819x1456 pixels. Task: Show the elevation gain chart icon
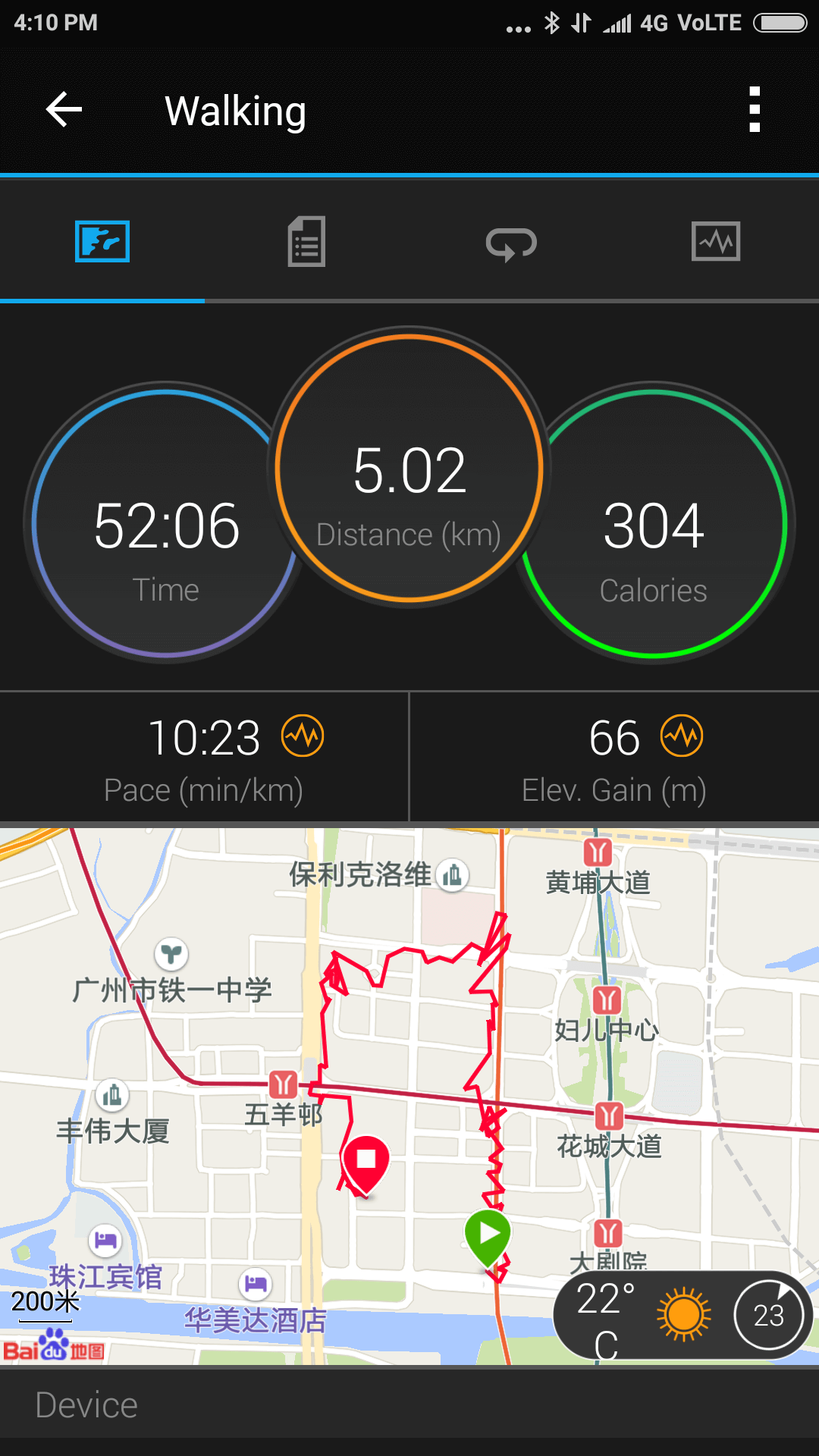[682, 736]
